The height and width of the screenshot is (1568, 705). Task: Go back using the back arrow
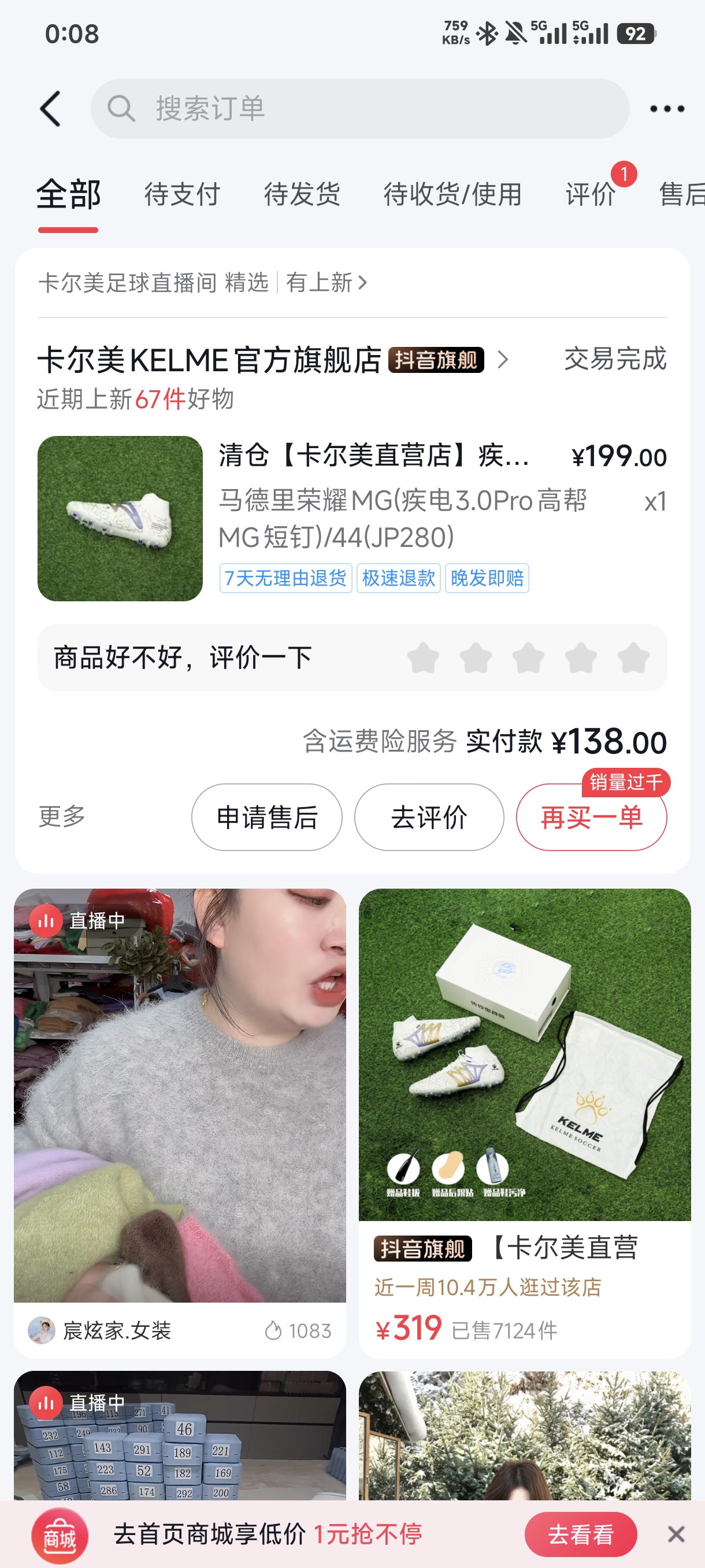click(x=50, y=109)
